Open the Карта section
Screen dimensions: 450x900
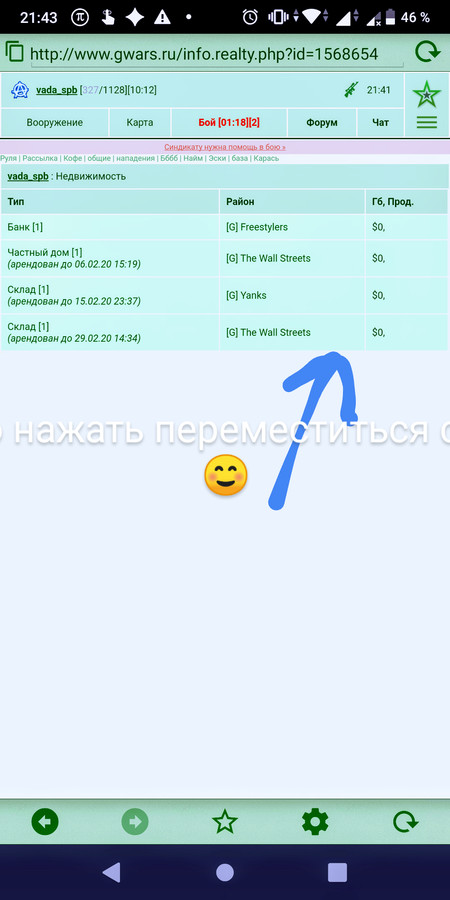click(x=139, y=122)
